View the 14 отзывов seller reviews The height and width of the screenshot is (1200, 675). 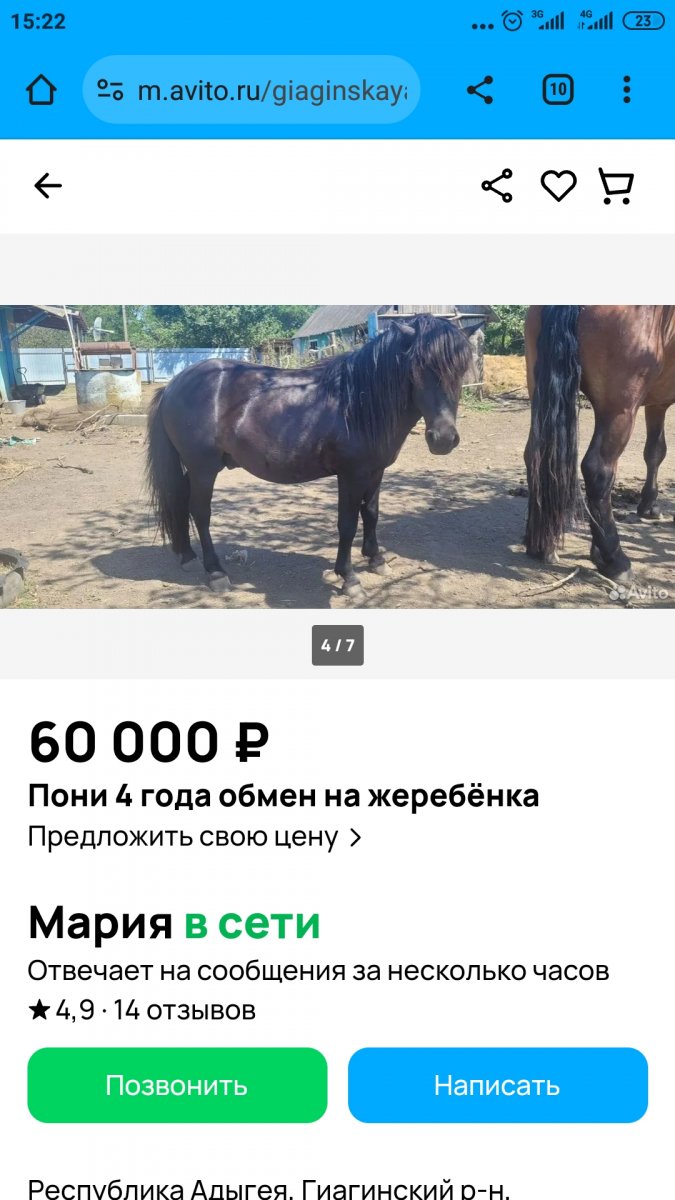coord(185,1011)
